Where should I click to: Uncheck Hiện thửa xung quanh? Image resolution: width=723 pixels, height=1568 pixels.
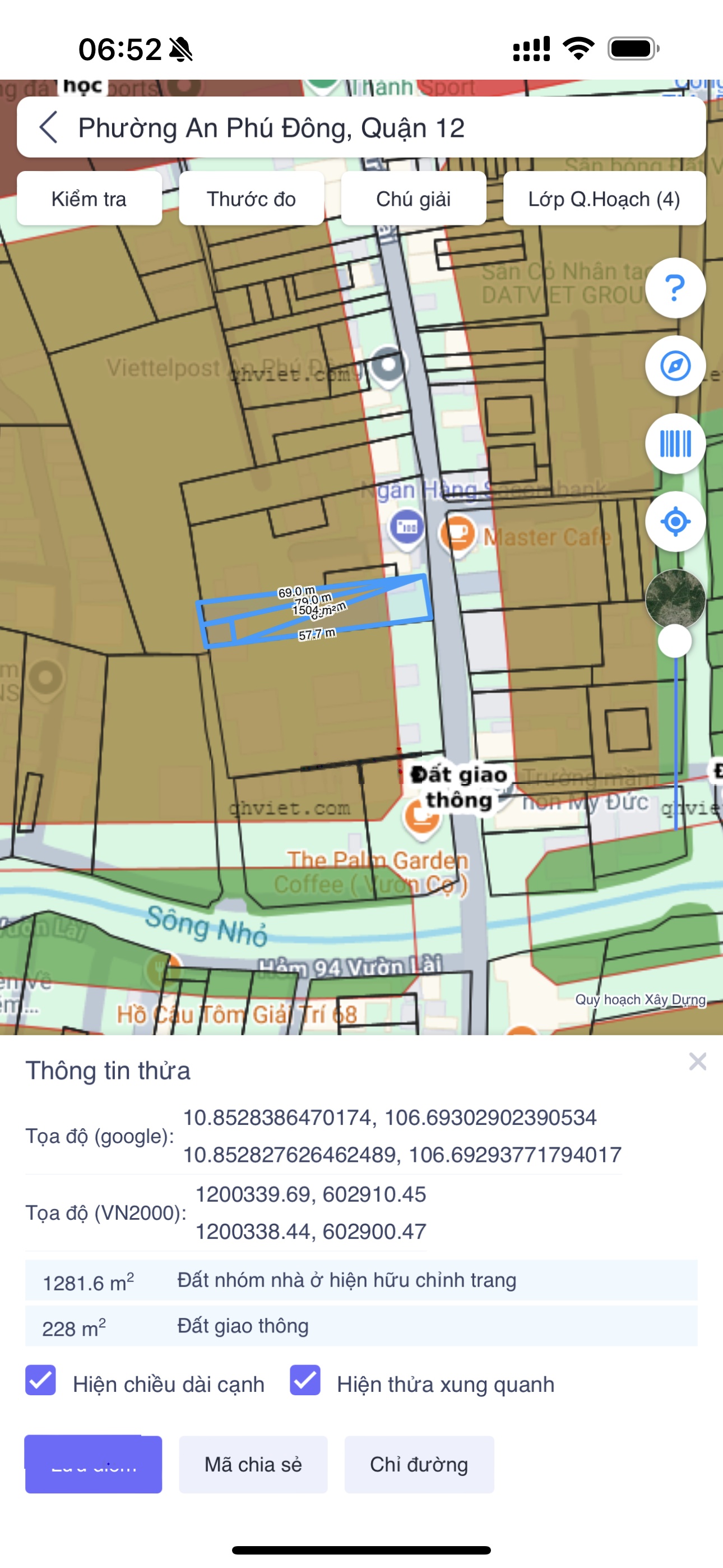pos(305,1380)
